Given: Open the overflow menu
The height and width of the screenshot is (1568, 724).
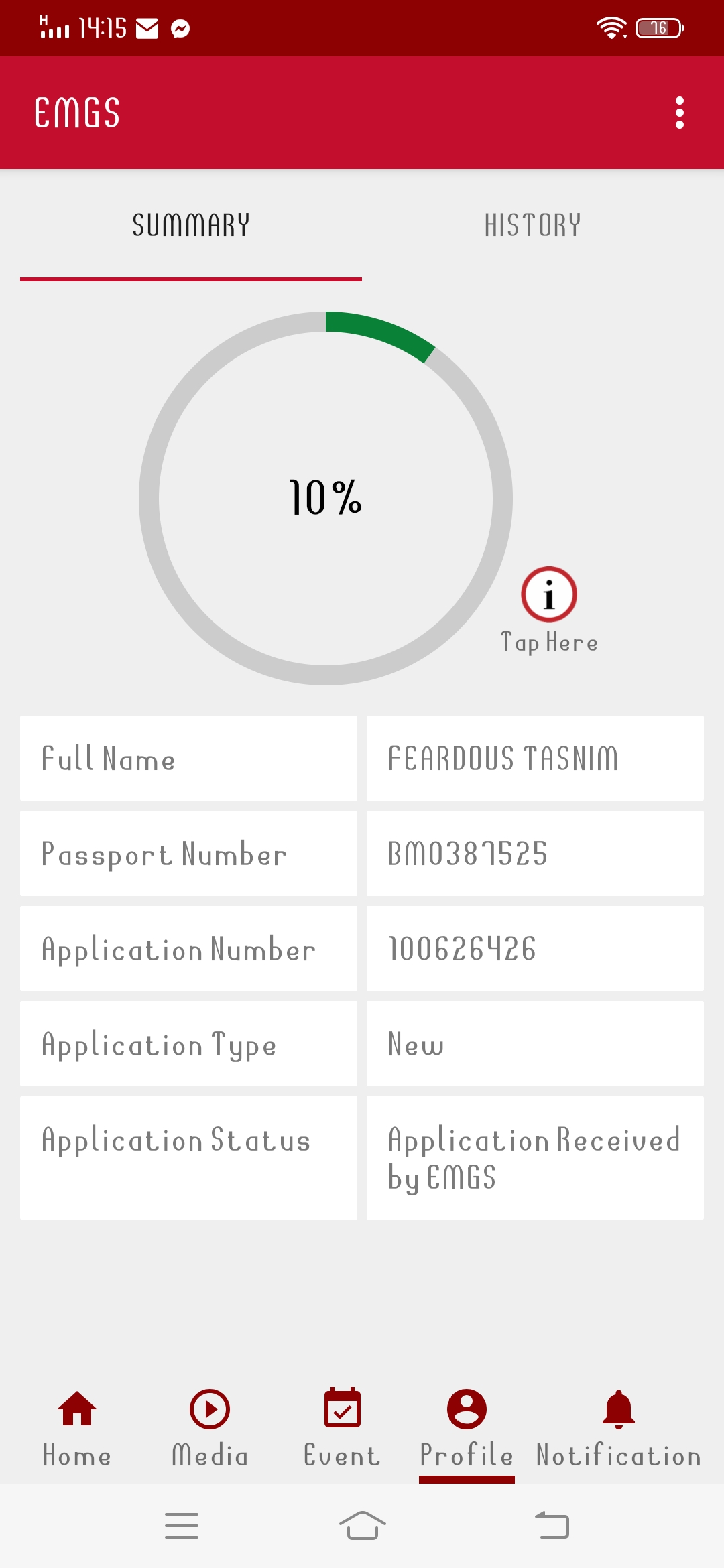Looking at the screenshot, I should 679,113.
